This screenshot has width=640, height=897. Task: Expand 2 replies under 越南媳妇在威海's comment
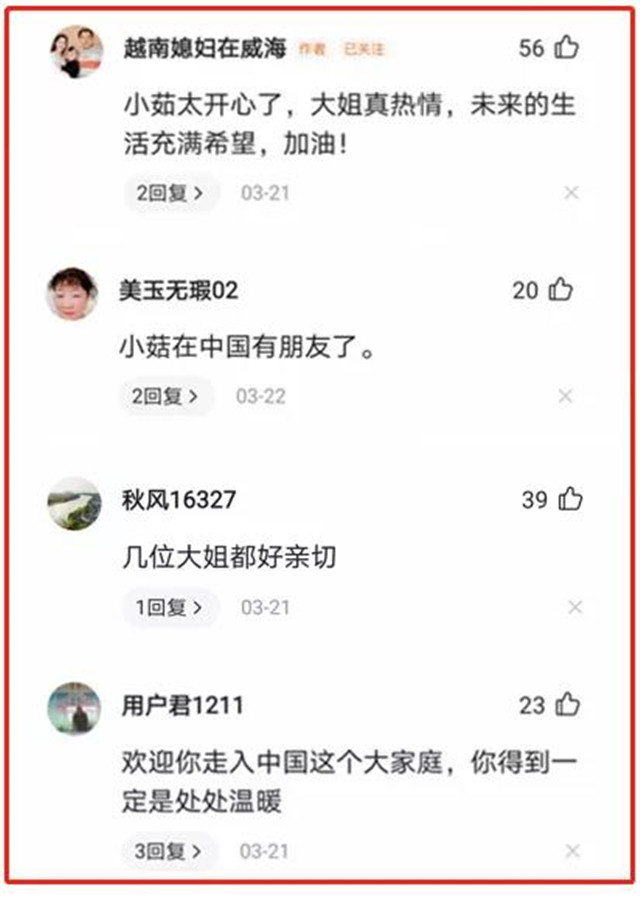(x=169, y=193)
